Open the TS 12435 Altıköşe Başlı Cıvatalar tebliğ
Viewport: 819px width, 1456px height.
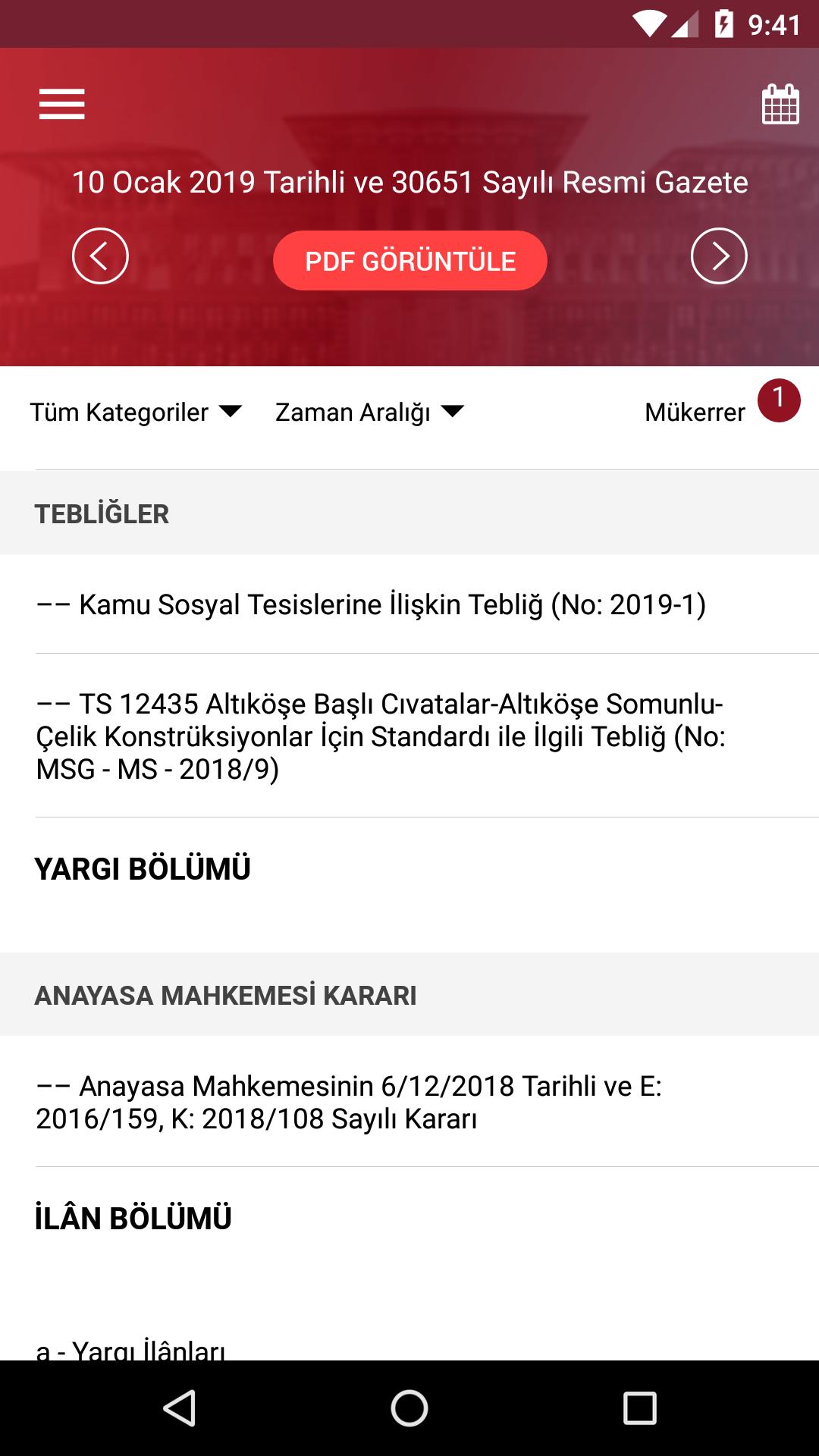pos(381,736)
